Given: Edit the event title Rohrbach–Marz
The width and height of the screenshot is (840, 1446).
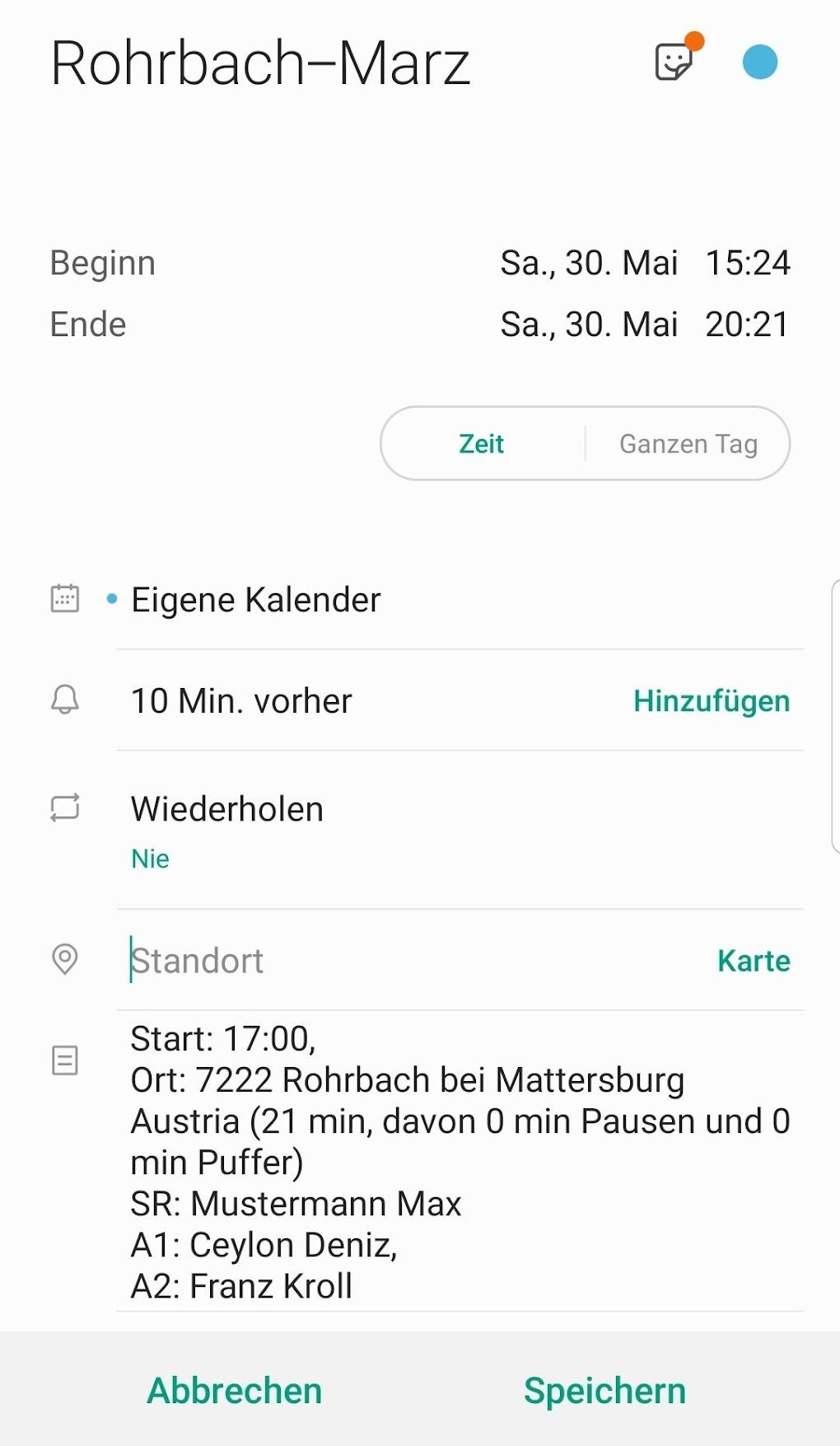Looking at the screenshot, I should click(x=260, y=63).
